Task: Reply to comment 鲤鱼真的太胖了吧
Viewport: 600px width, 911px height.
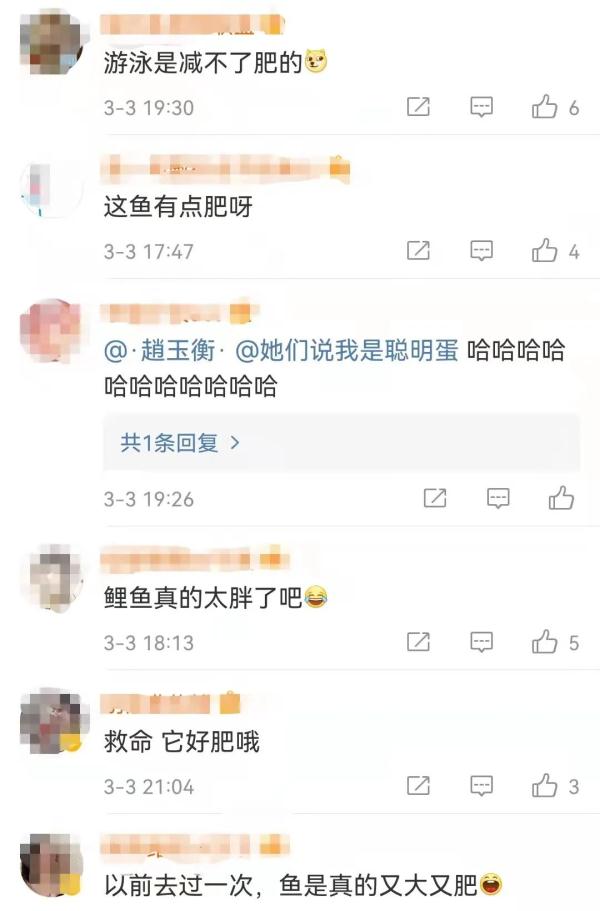Action: 482,641
